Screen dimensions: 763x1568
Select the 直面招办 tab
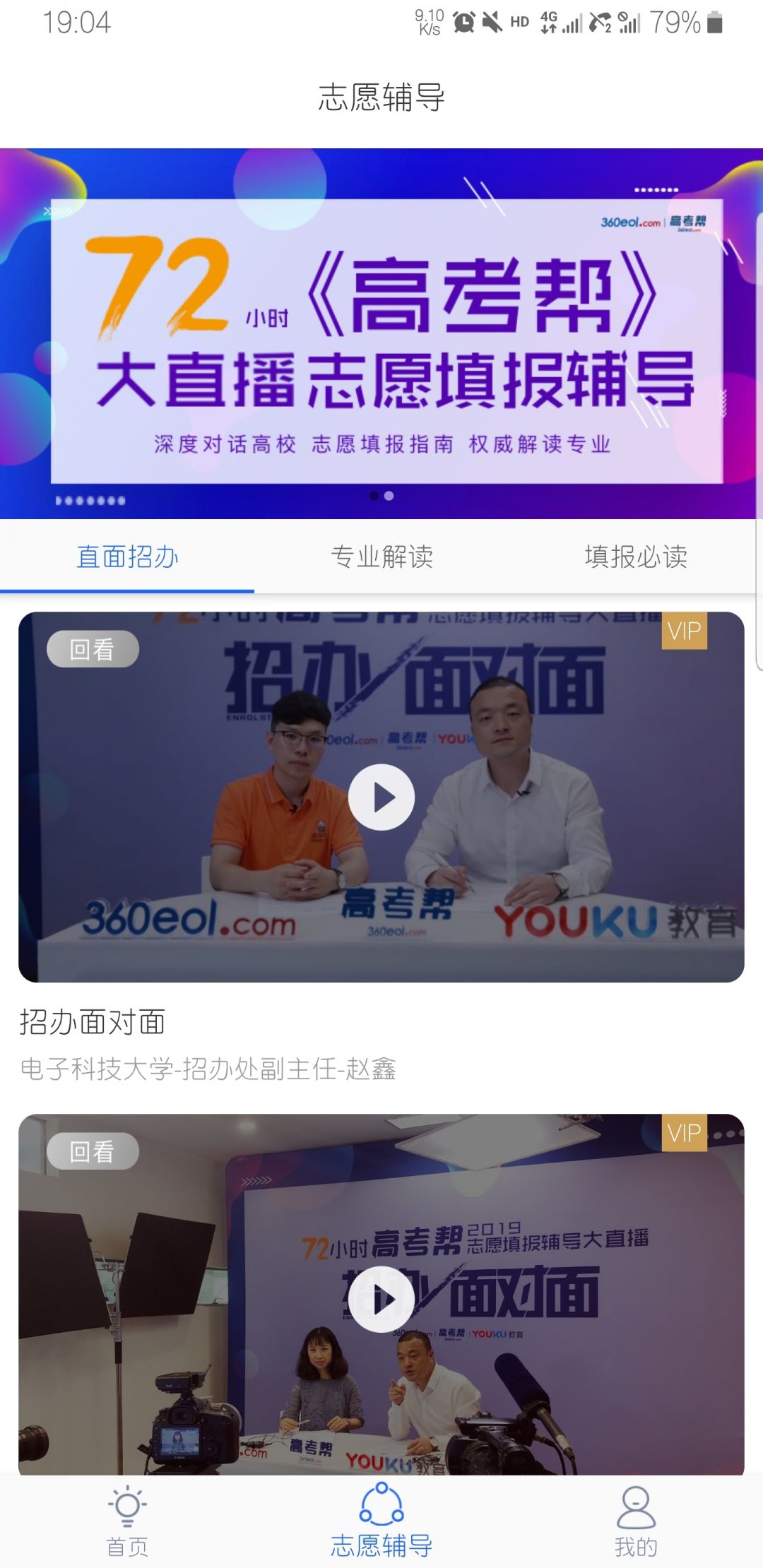pyautogui.click(x=127, y=557)
